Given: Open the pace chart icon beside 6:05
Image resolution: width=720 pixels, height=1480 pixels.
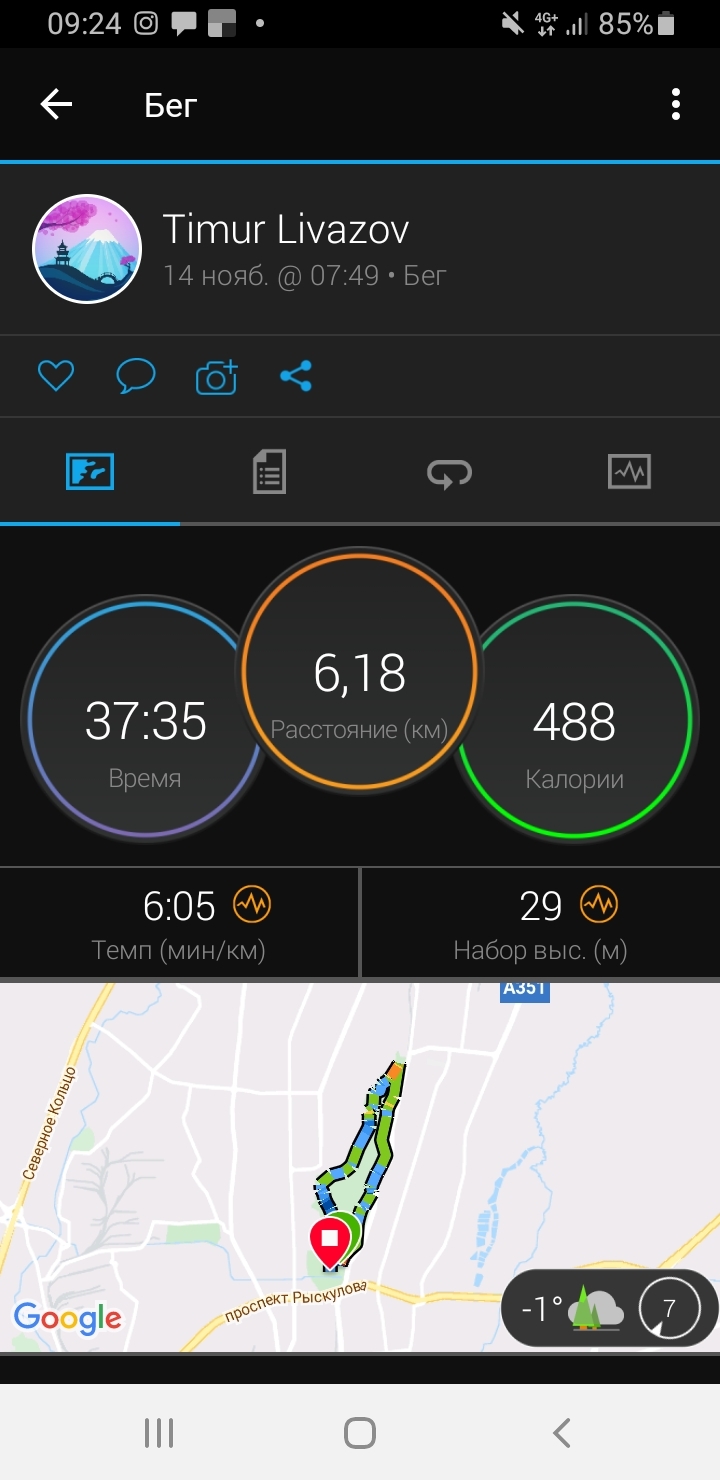Looking at the screenshot, I should [x=252, y=905].
